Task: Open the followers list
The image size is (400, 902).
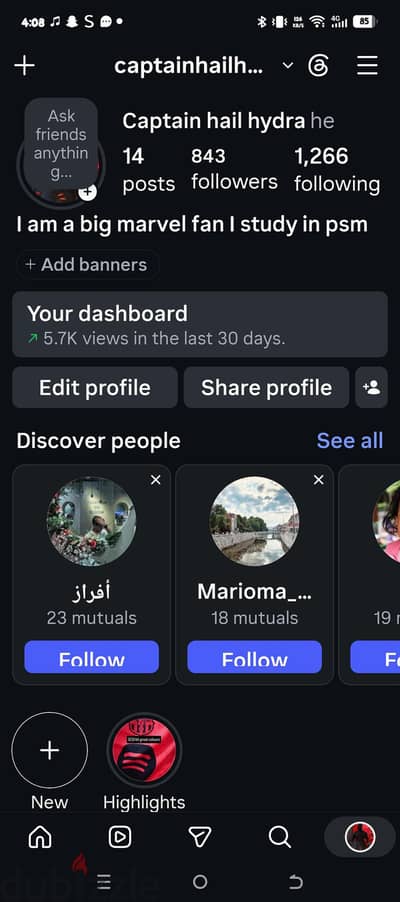Action: pyautogui.click(x=234, y=169)
